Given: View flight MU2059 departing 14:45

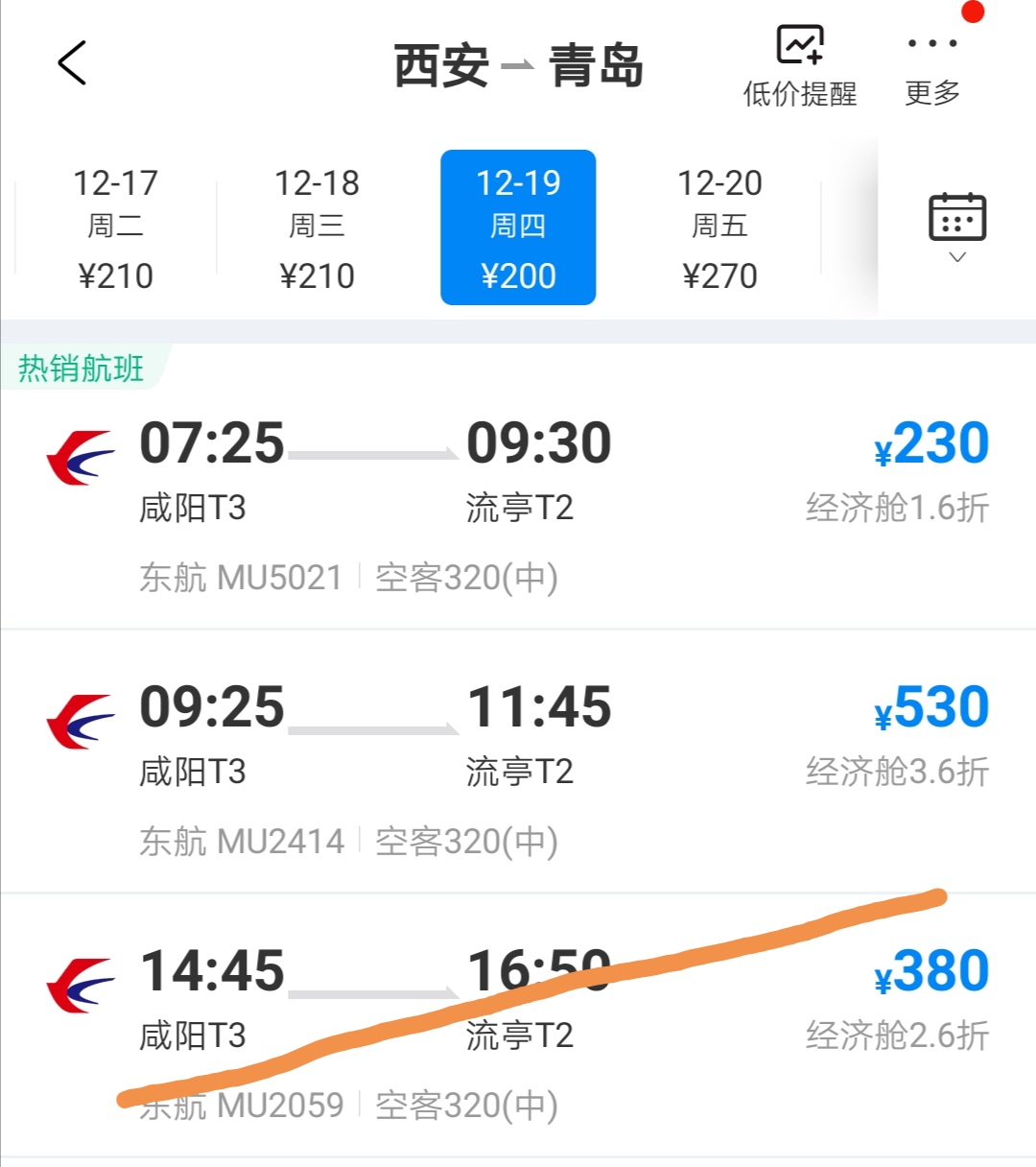Looking at the screenshot, I should pyautogui.click(x=518, y=1032).
